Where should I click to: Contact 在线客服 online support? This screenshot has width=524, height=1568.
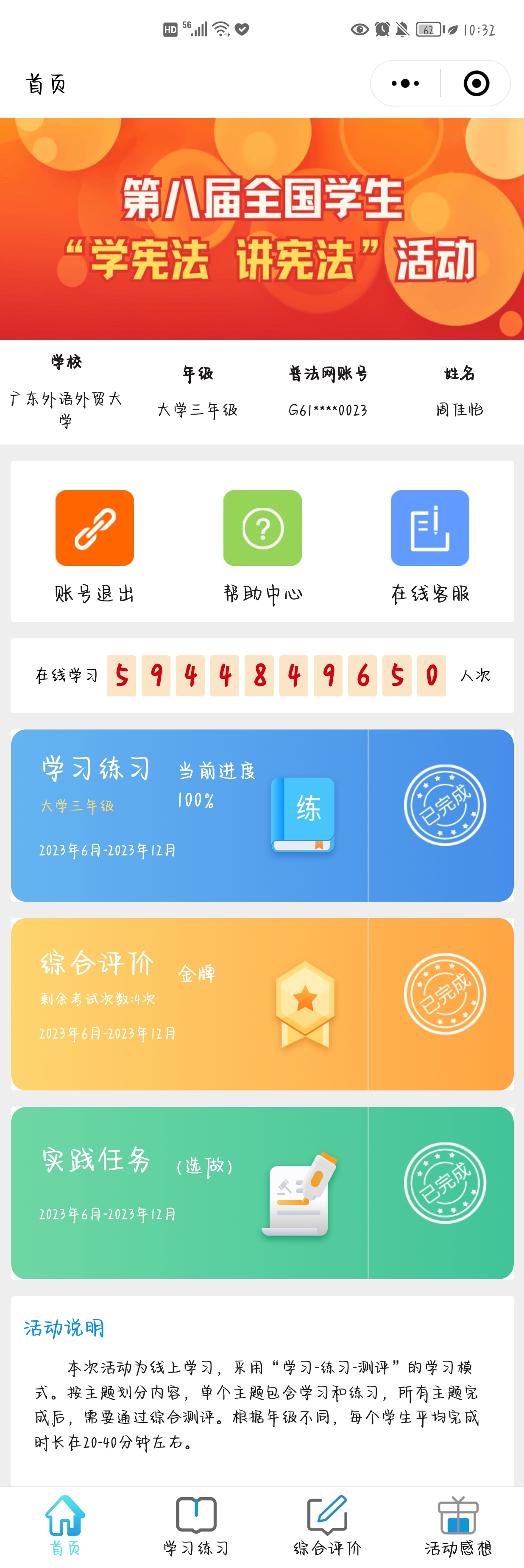(x=429, y=546)
